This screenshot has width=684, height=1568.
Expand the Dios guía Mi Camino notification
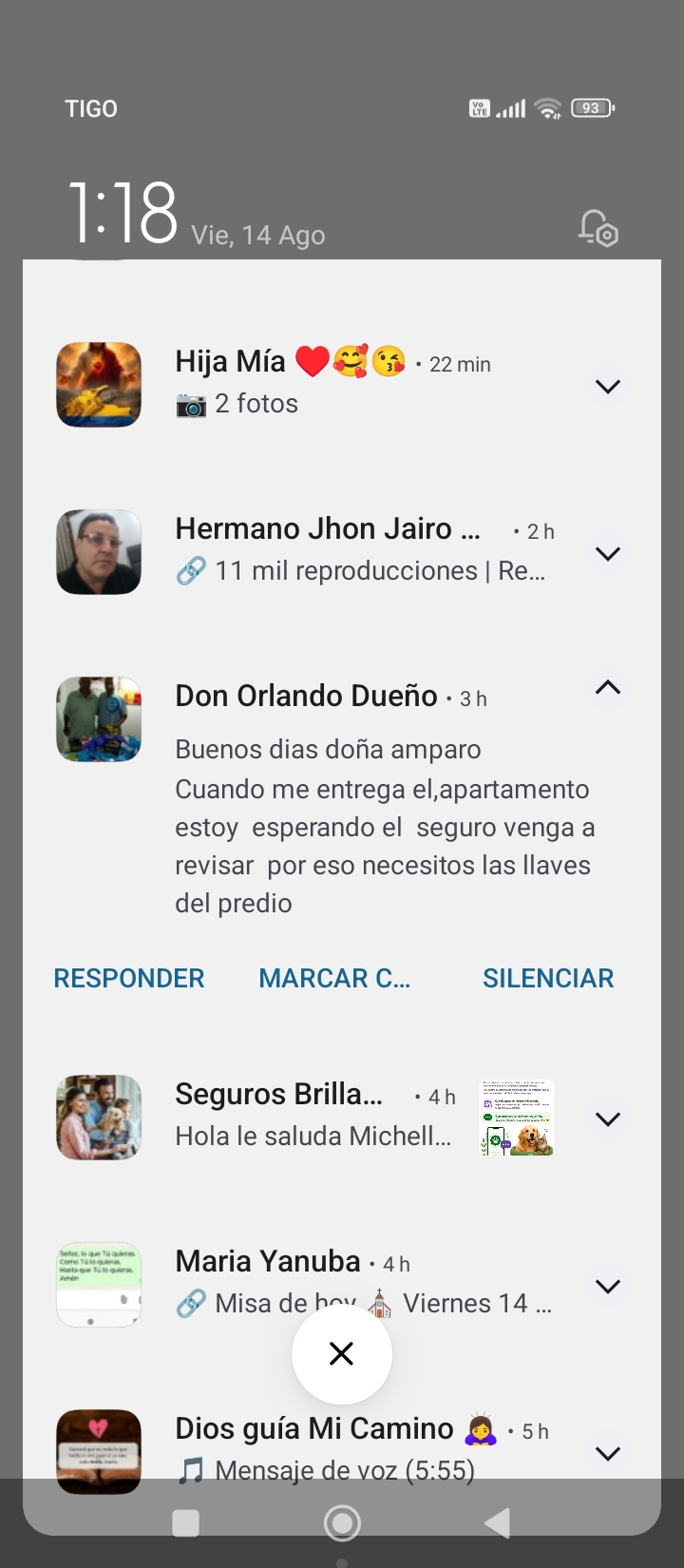[x=607, y=1453]
